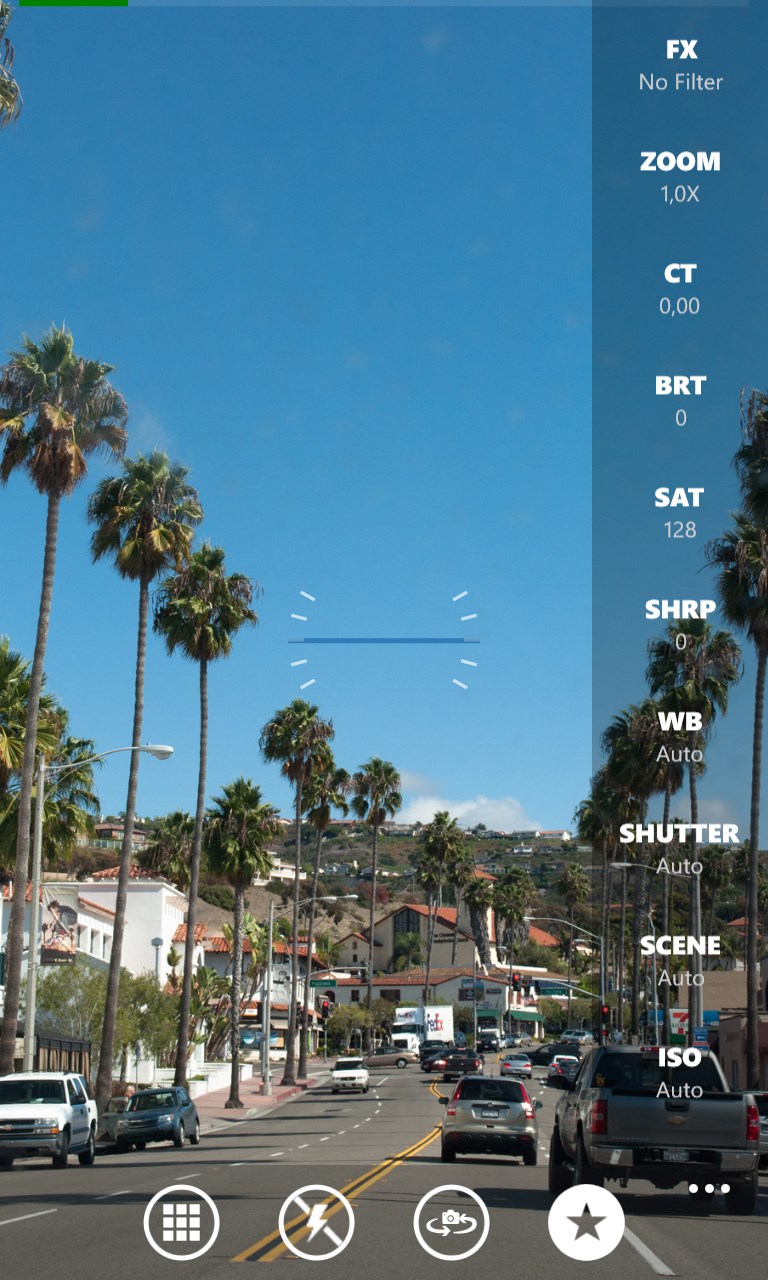Toggle the camera flash
768x1280 pixels.
coord(316,1222)
